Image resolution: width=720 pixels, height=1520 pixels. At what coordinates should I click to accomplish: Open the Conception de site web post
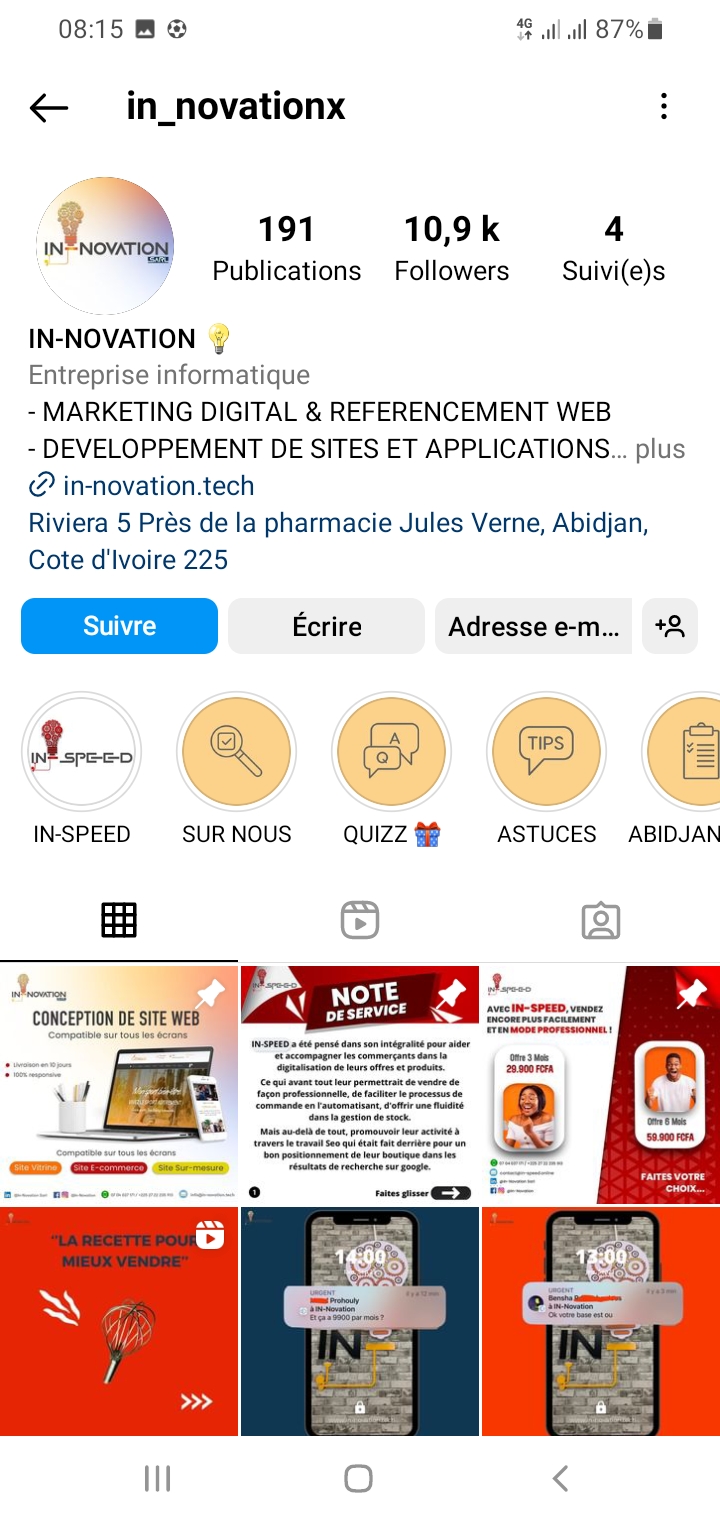(x=119, y=1084)
